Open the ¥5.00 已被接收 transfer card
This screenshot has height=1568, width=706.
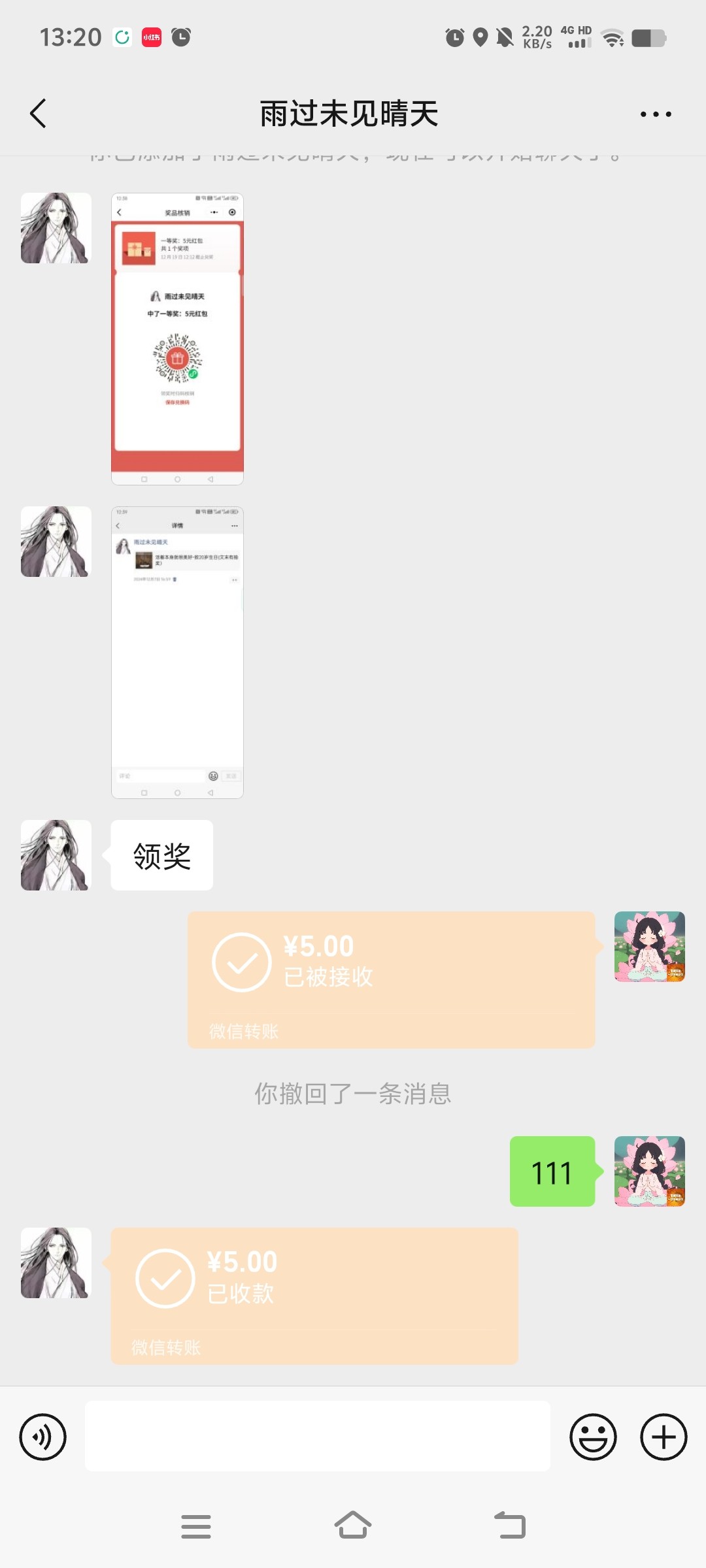tap(391, 979)
